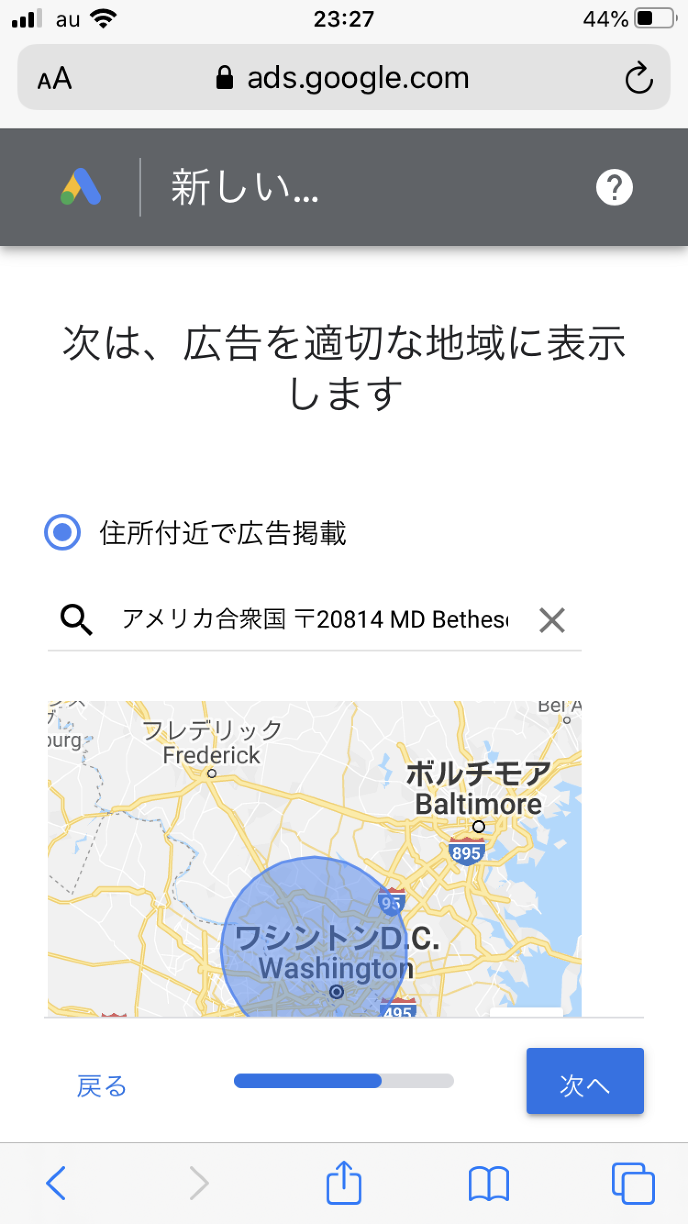Edit the address search field
688x1224 pixels.
[x=314, y=620]
